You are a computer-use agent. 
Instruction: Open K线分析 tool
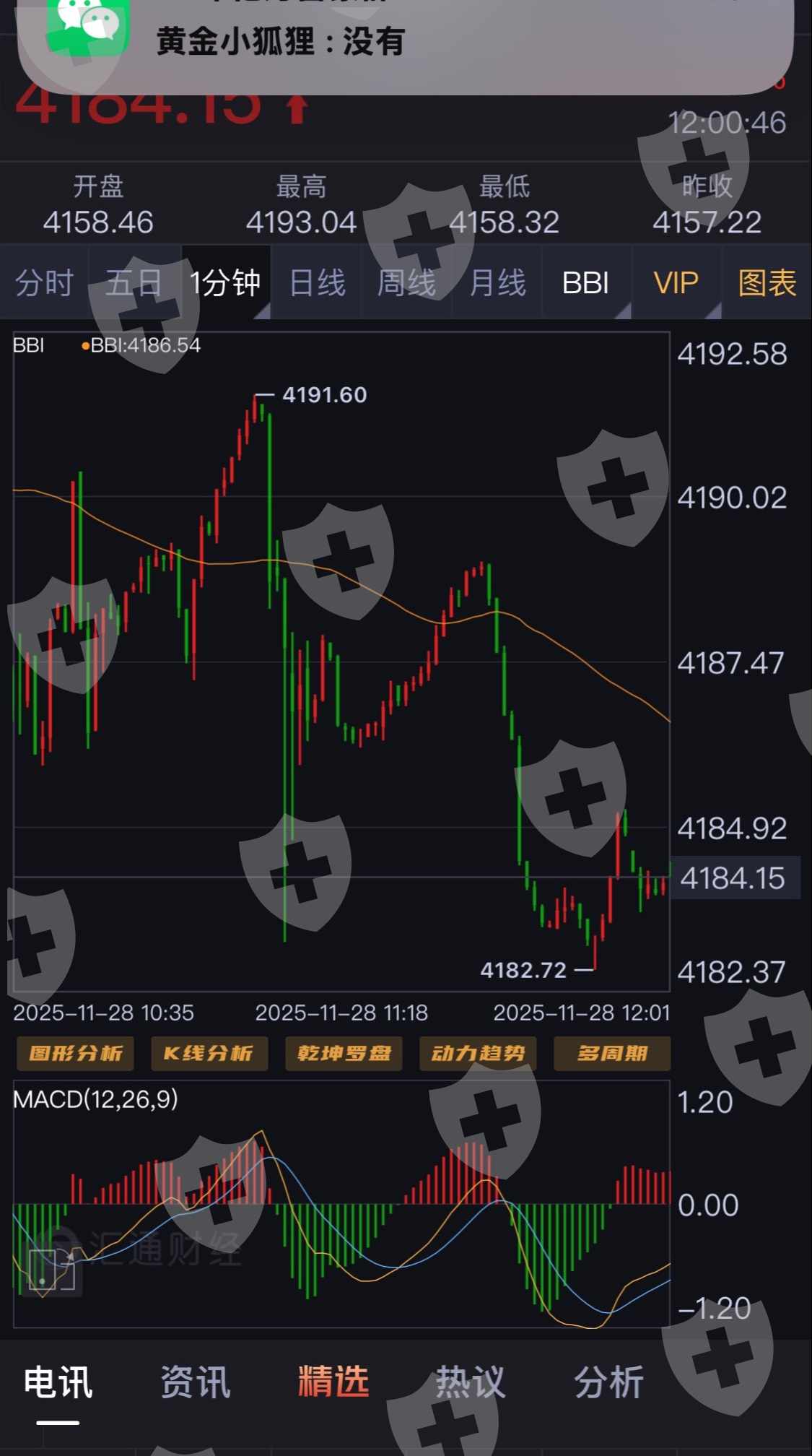click(209, 1053)
